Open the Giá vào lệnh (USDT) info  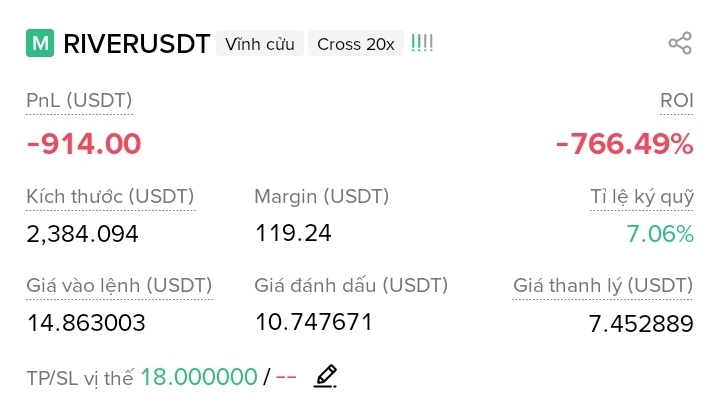click(119, 286)
